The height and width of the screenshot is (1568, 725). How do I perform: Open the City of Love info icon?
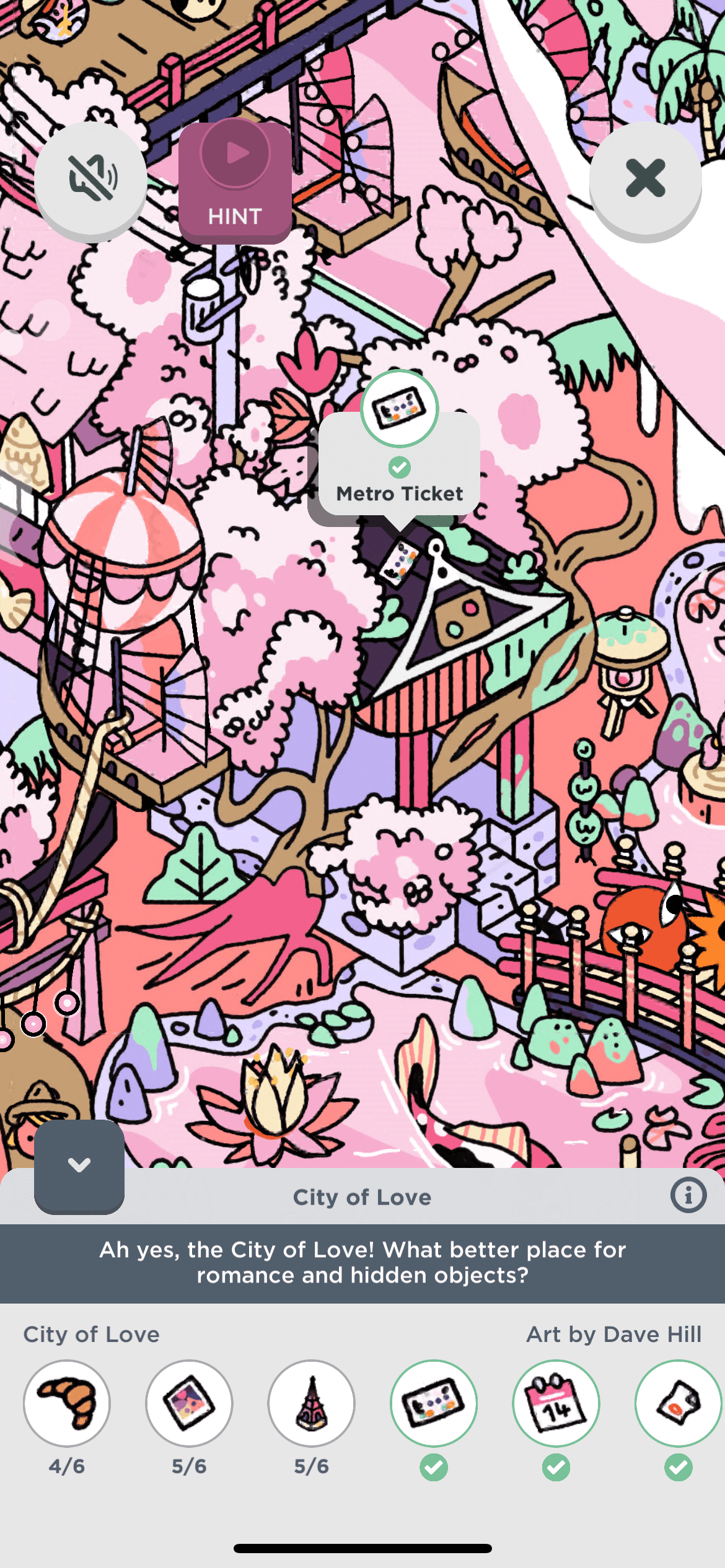(688, 1195)
